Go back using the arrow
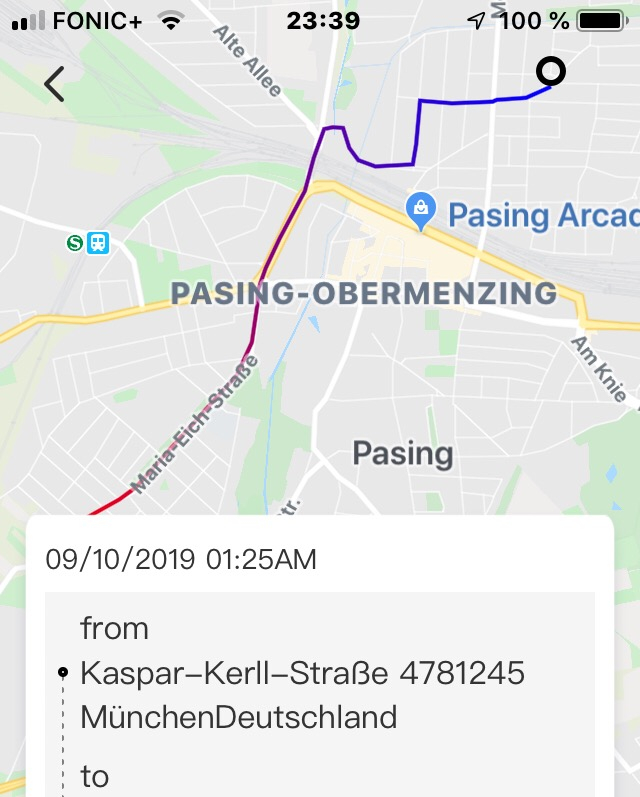The width and height of the screenshot is (640, 797). click(54, 84)
